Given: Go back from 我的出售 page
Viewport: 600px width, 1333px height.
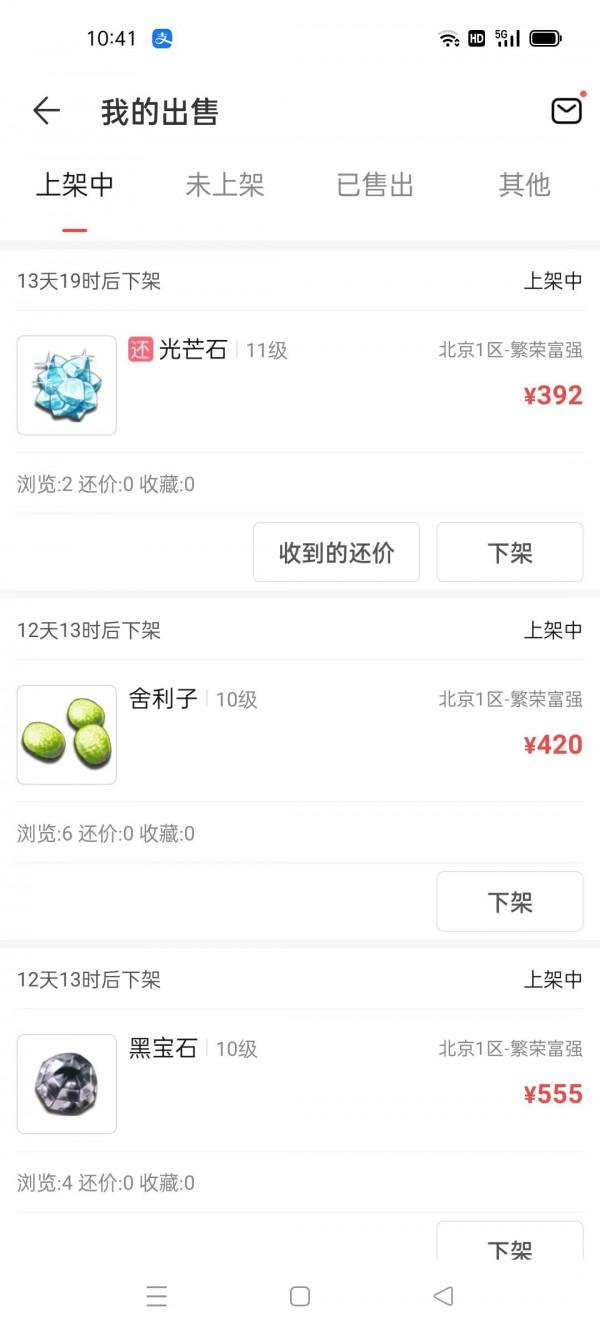Looking at the screenshot, I should click(x=46, y=111).
